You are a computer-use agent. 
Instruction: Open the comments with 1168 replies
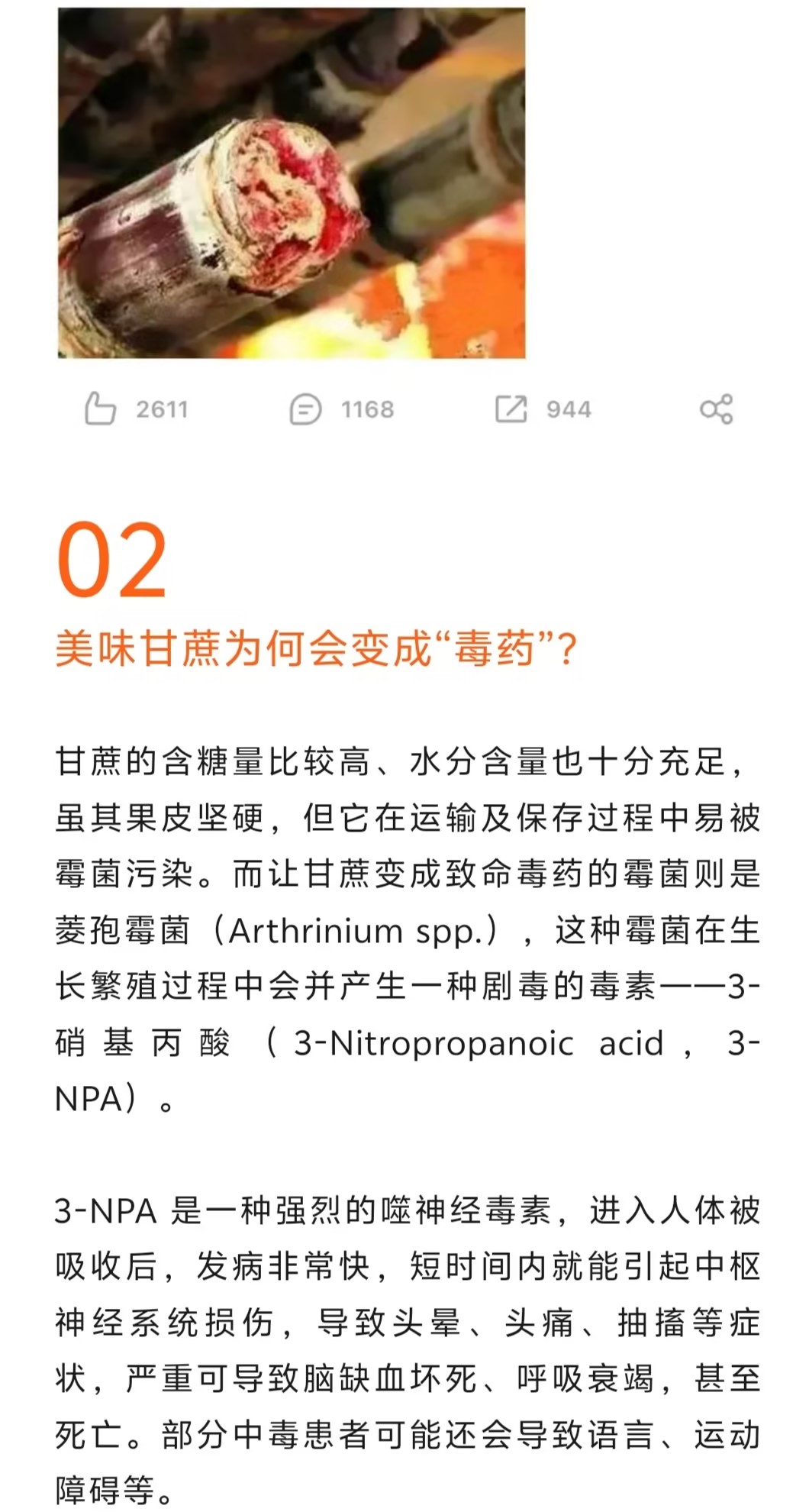306,409
